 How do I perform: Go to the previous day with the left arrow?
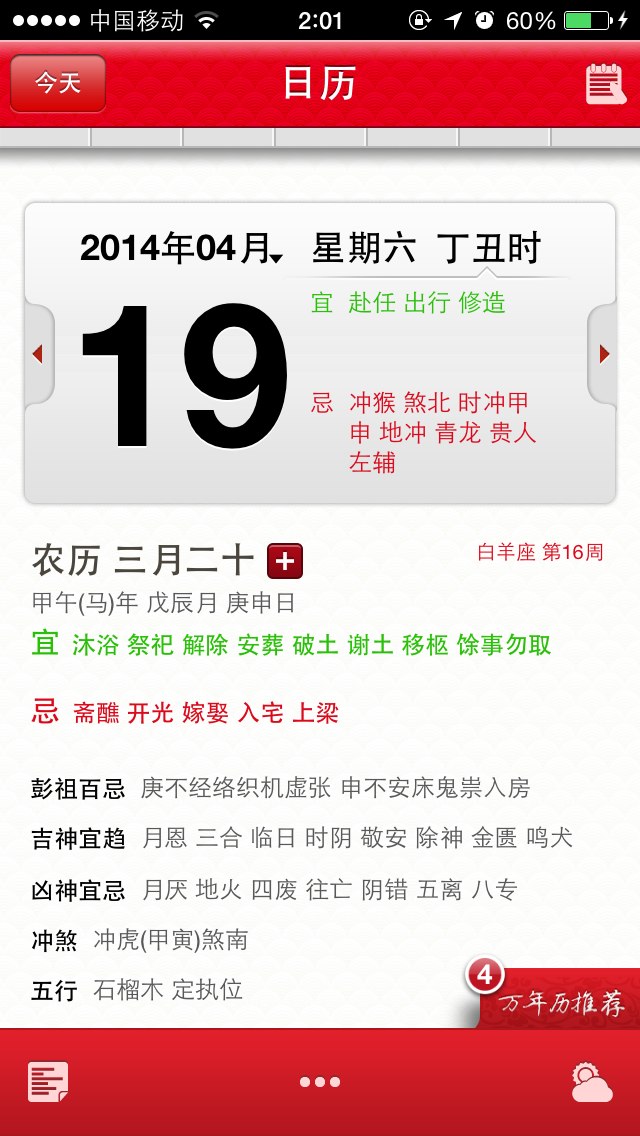point(38,354)
